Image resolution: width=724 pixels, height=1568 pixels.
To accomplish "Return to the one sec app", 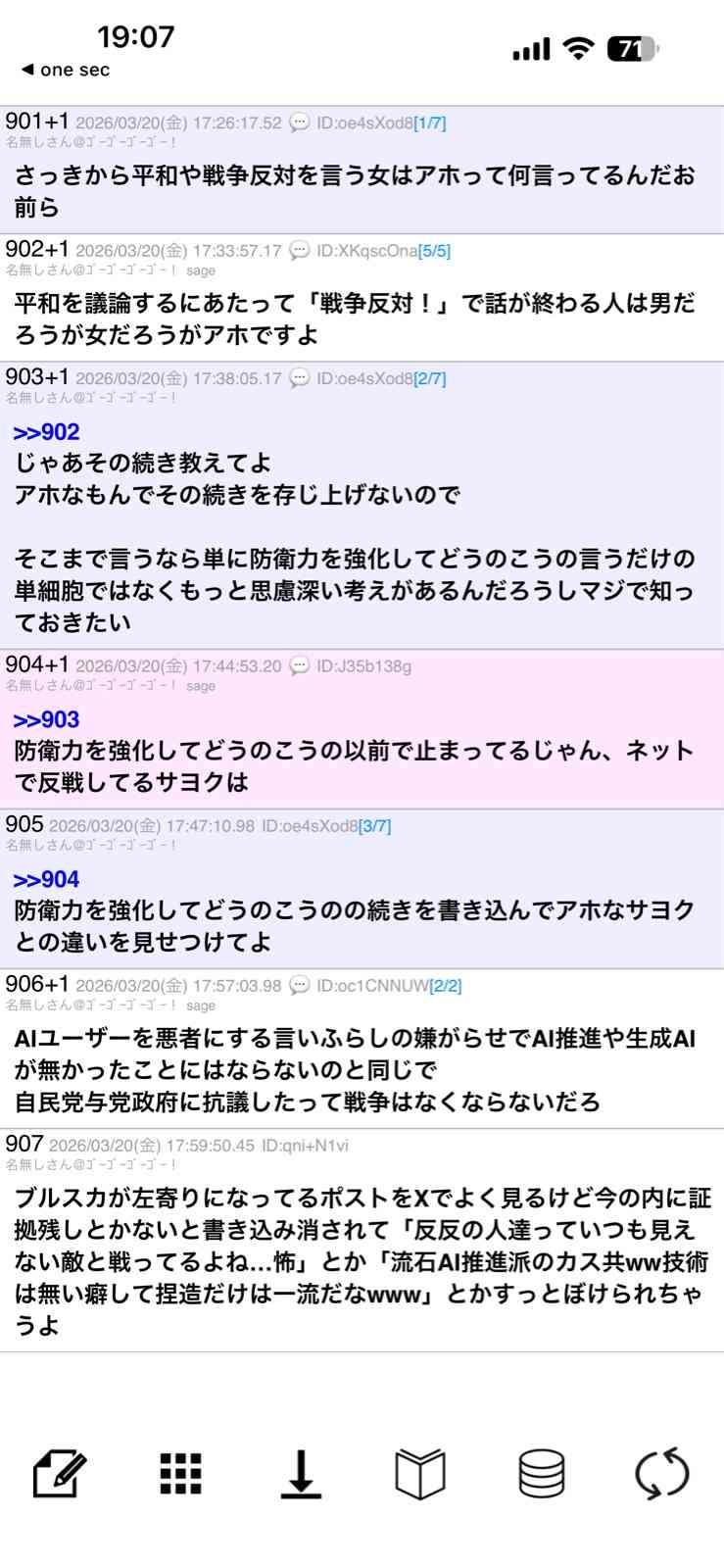I will [66, 70].
